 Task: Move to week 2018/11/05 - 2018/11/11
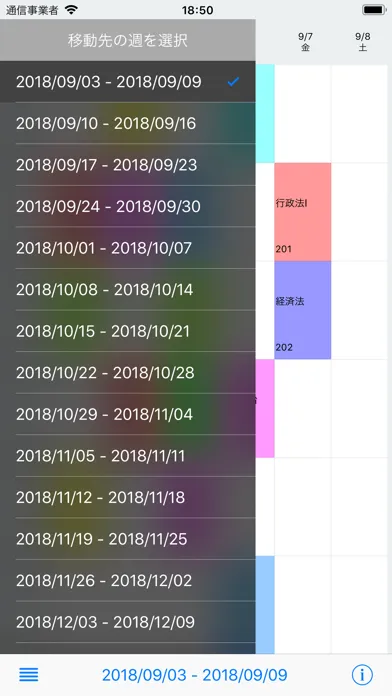pyautogui.click(x=127, y=456)
